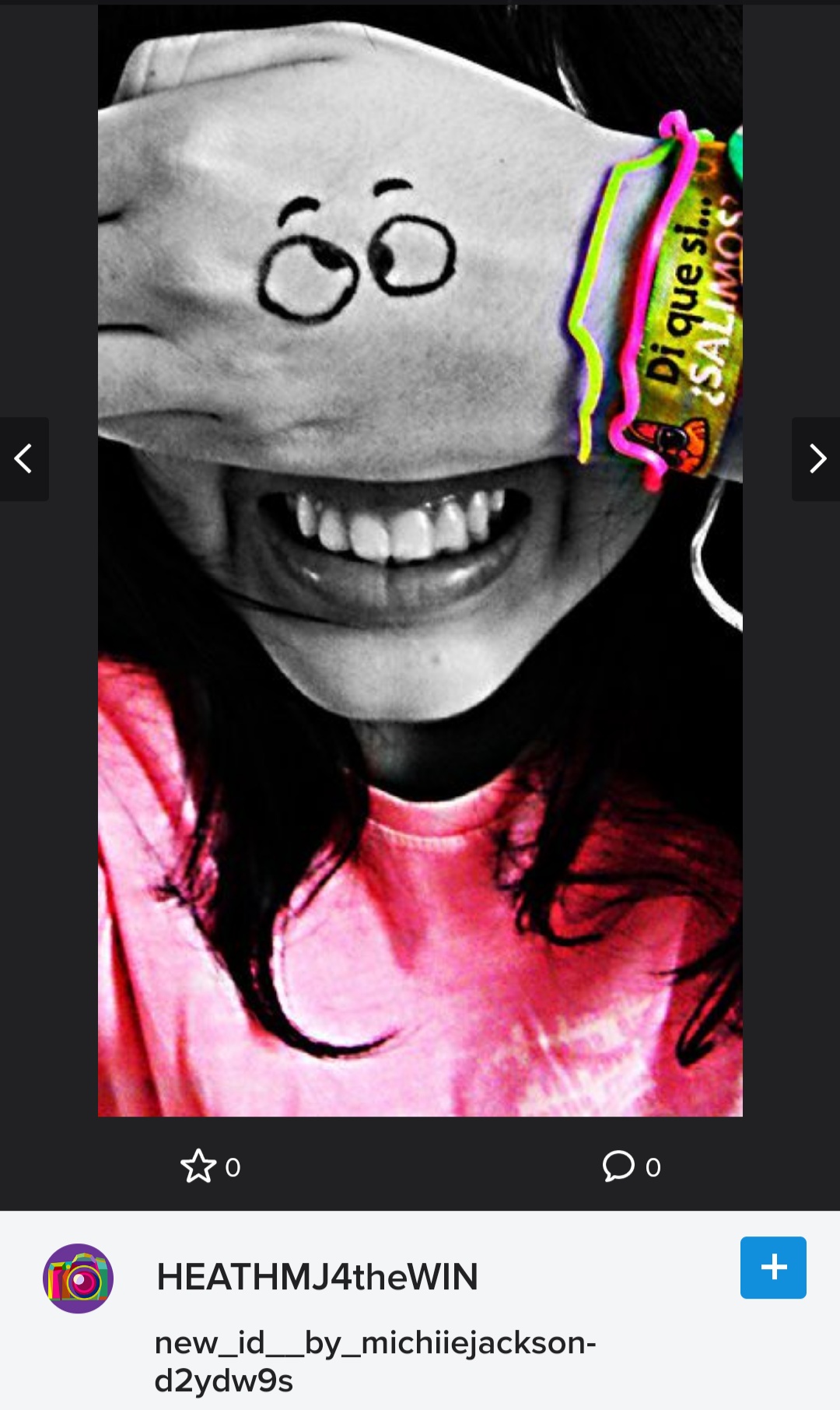The height and width of the screenshot is (1410, 840).
Task: Favorite this image with the star
Action: click(198, 1166)
